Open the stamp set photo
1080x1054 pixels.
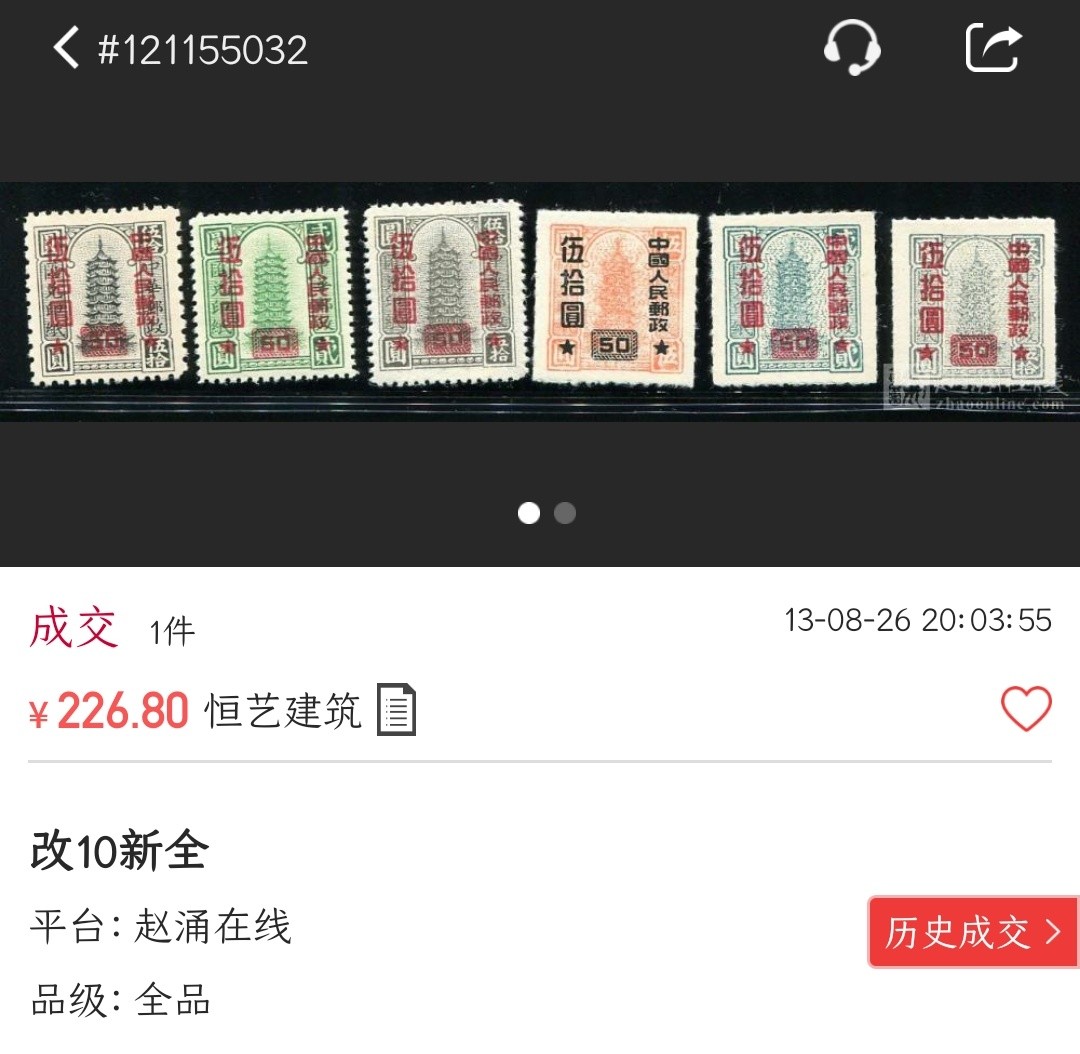pyautogui.click(x=540, y=300)
